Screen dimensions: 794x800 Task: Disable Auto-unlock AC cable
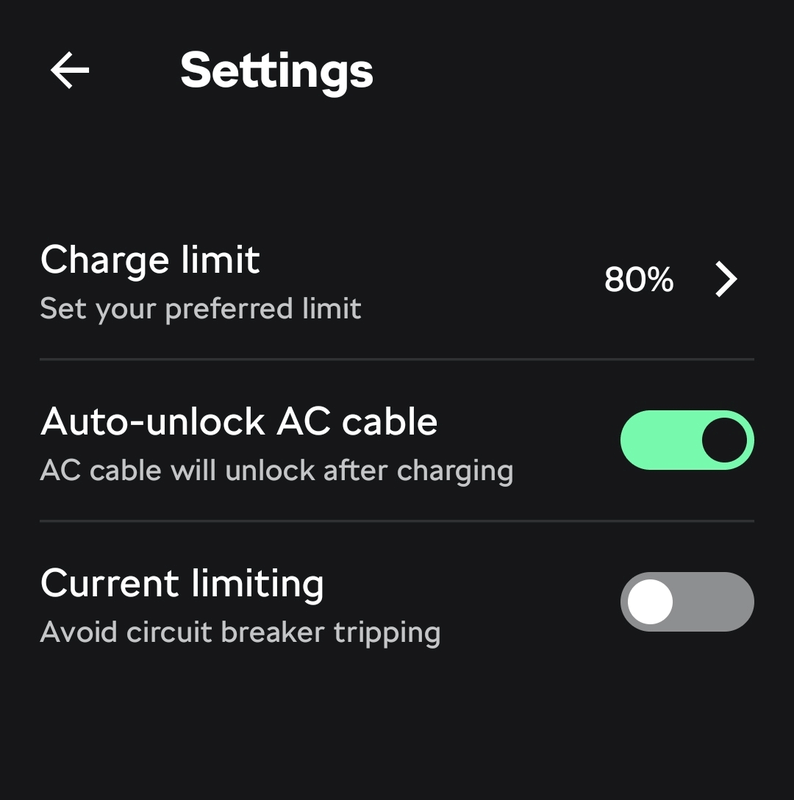pyautogui.click(x=686, y=440)
